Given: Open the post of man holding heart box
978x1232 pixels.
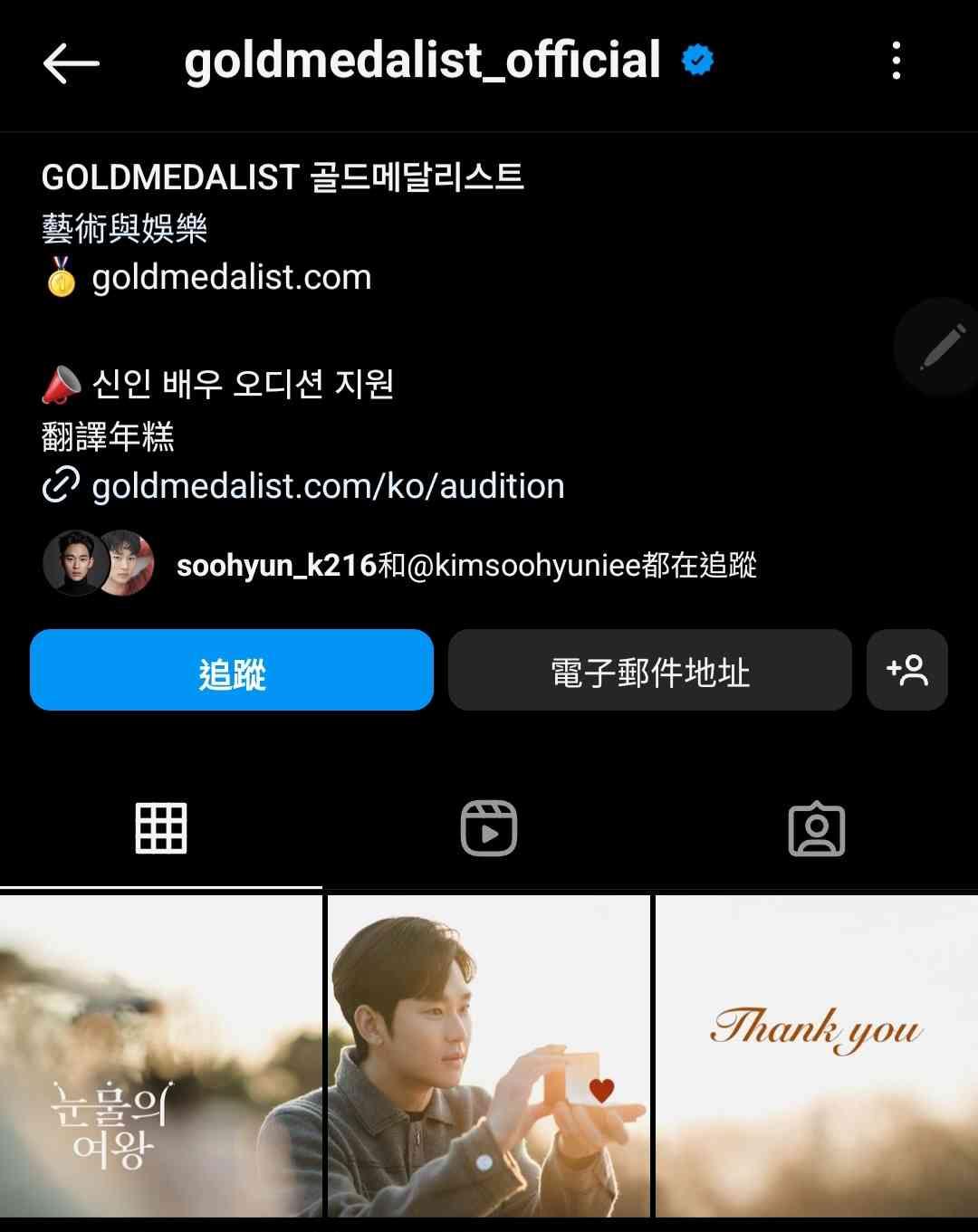Looking at the screenshot, I should pos(489,1056).
